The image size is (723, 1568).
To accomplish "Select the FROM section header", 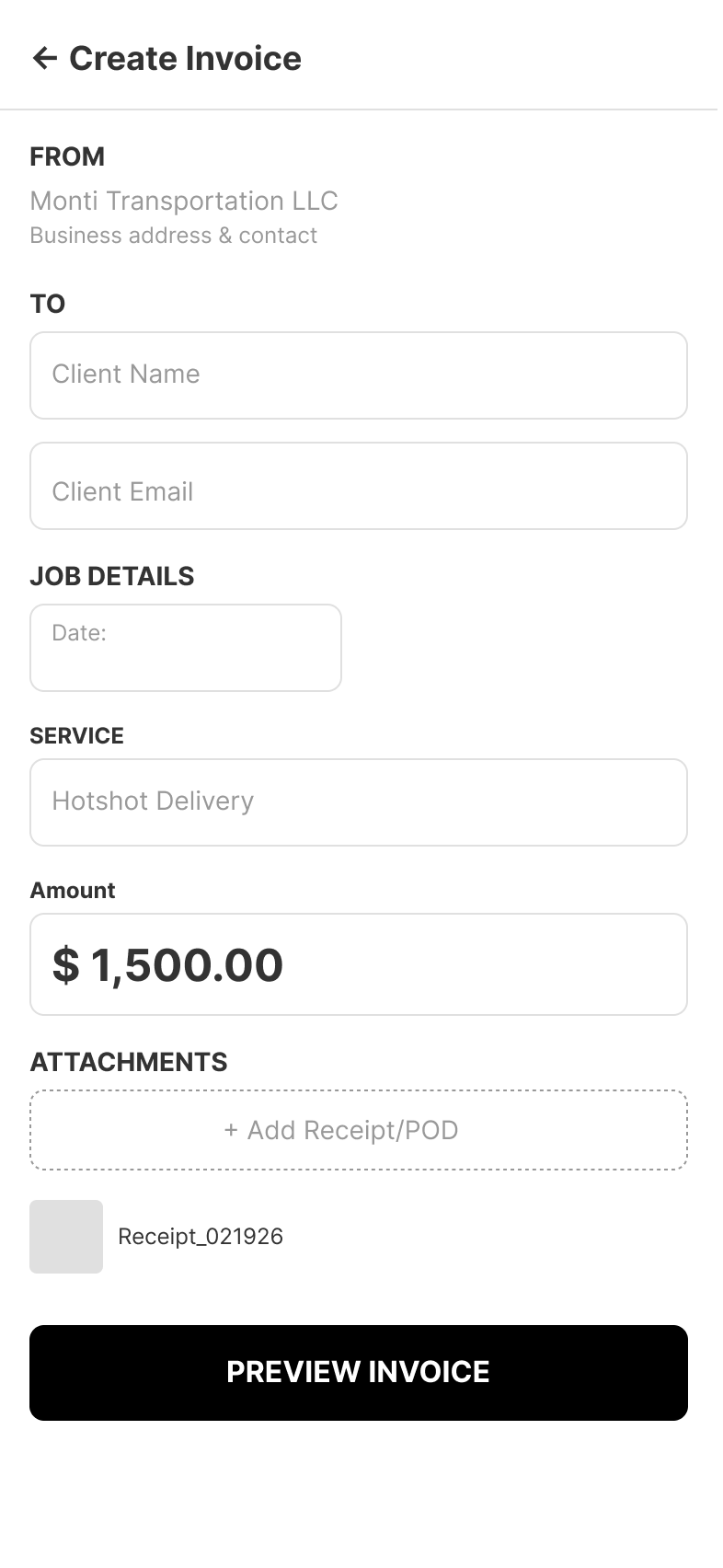I will point(67,156).
